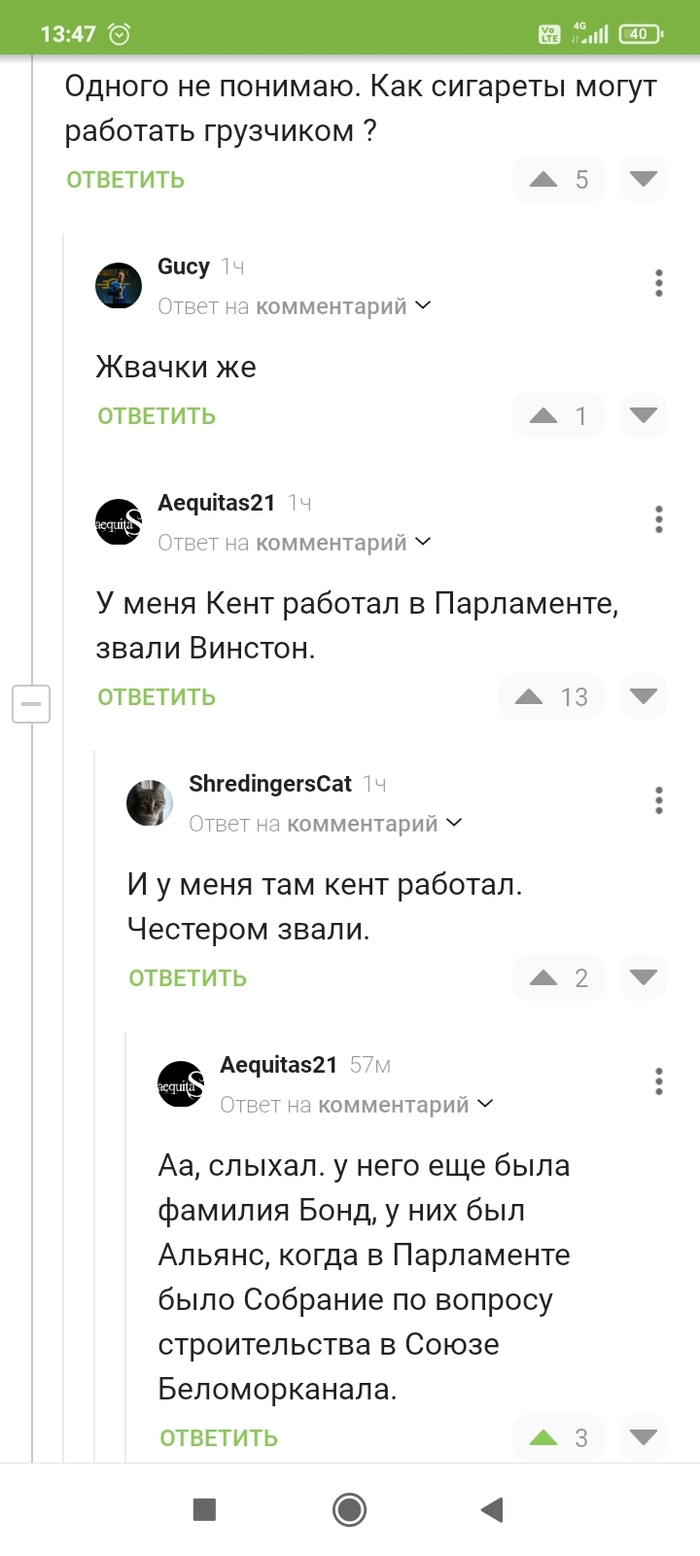Reply to ShredingersCat's comment 'Честером звали'
Screen dimensions: 700x1556
click(187, 978)
